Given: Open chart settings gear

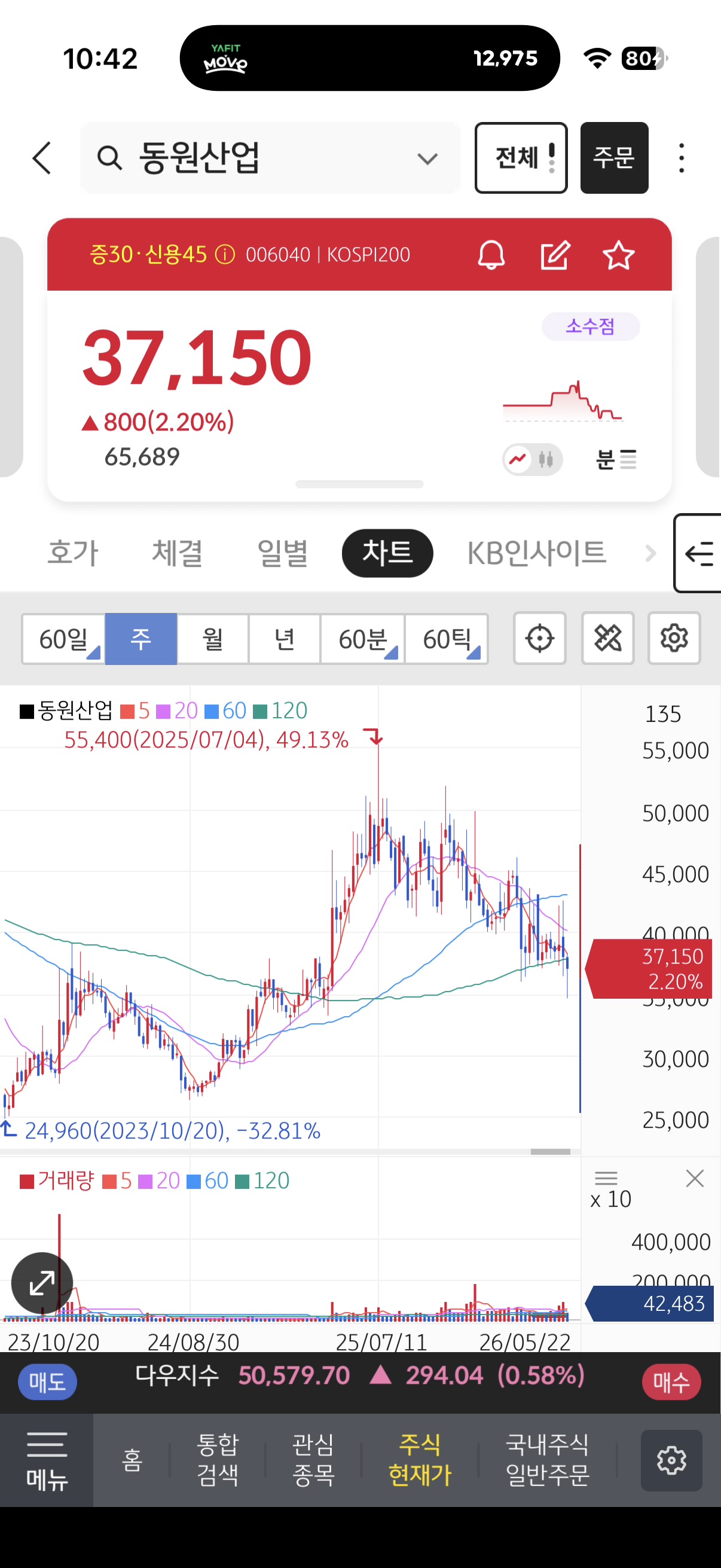Looking at the screenshot, I should [x=674, y=639].
